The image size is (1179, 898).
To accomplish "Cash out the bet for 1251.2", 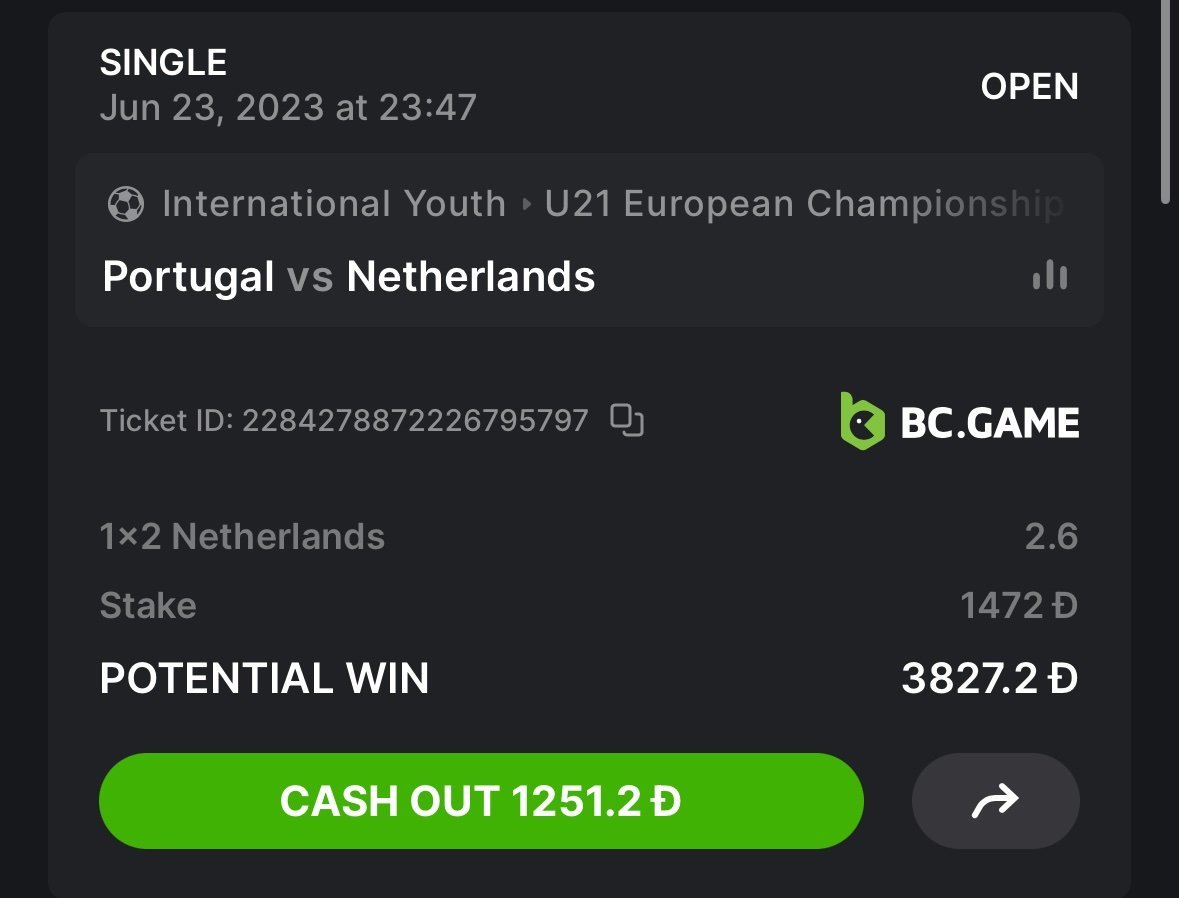I will (480, 801).
